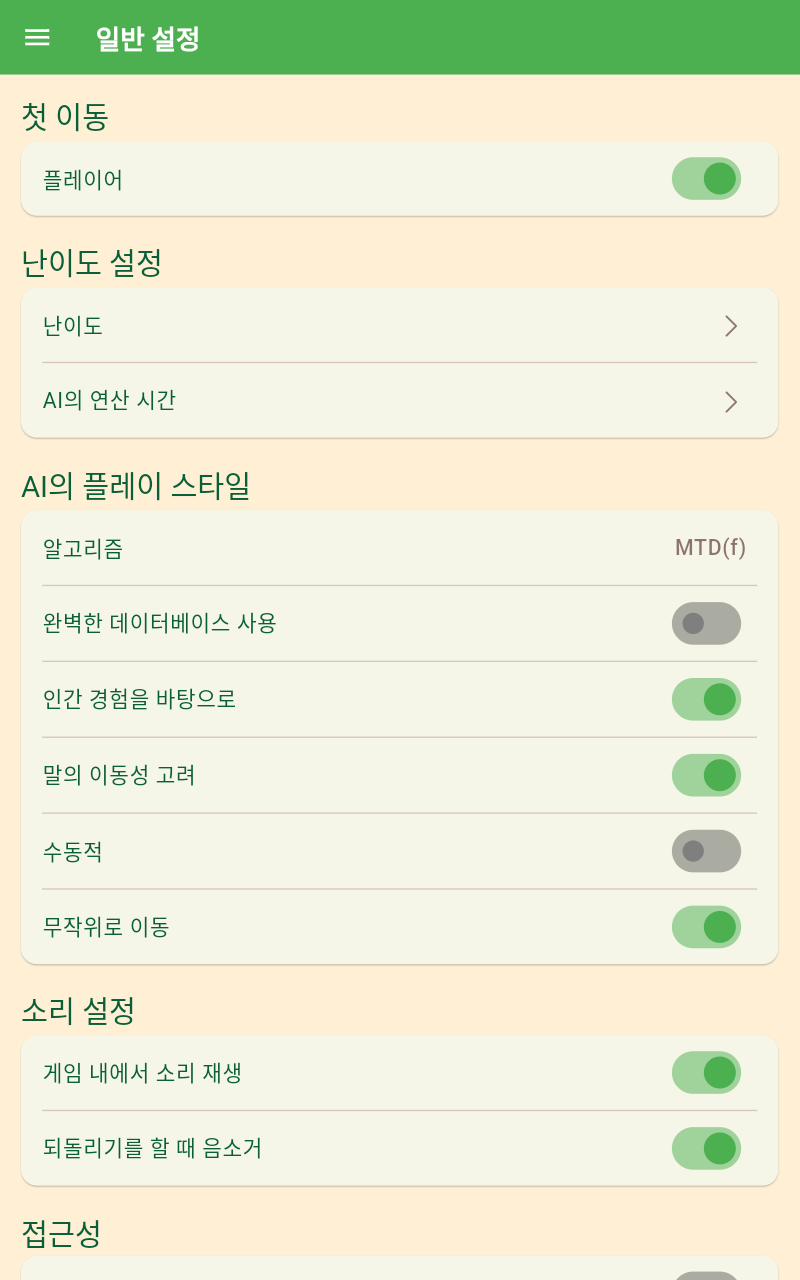The image size is (800, 1280).
Task: Open the hamburger drawer menu
Action: pyautogui.click(x=37, y=38)
